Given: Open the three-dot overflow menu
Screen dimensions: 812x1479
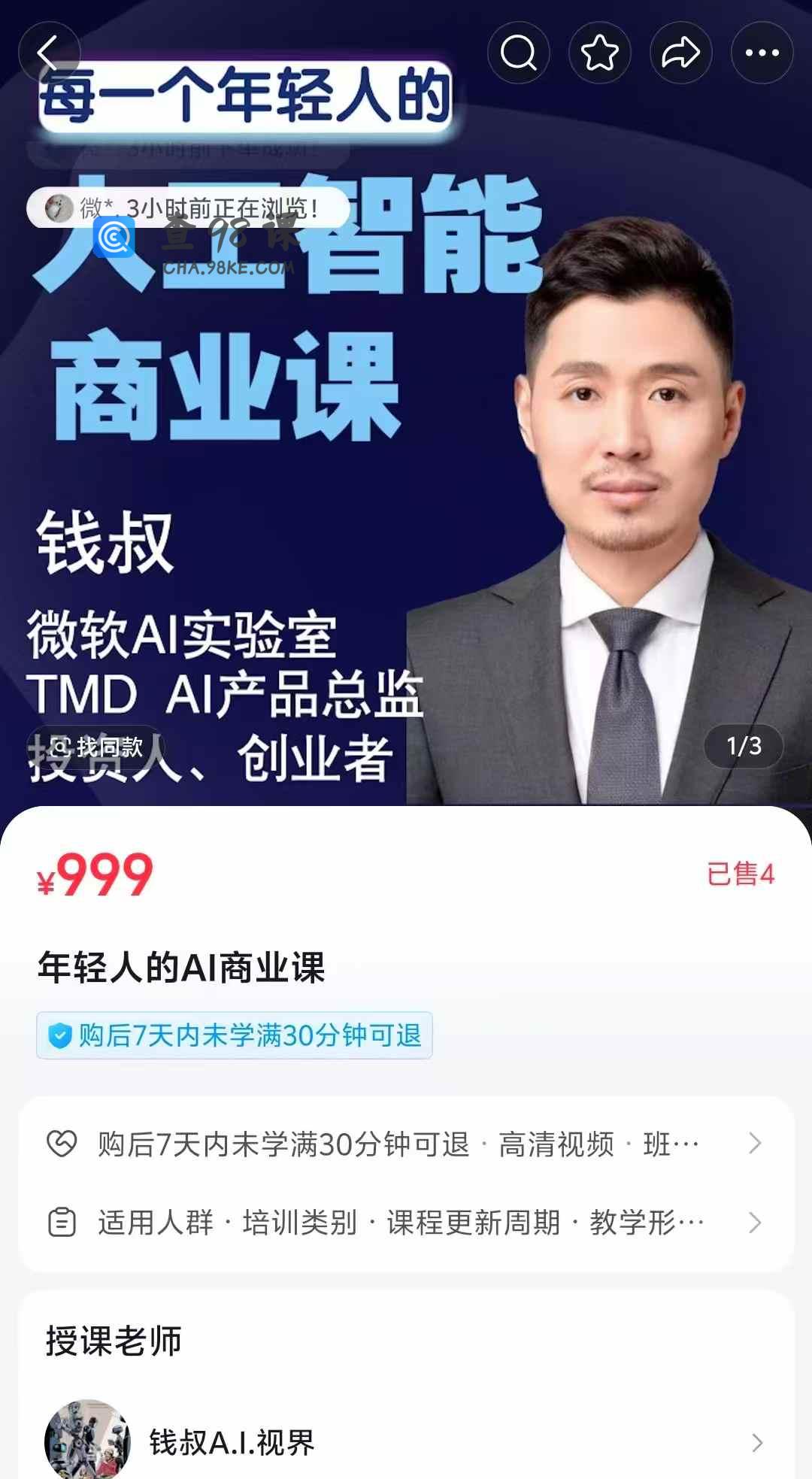Looking at the screenshot, I should (762, 53).
